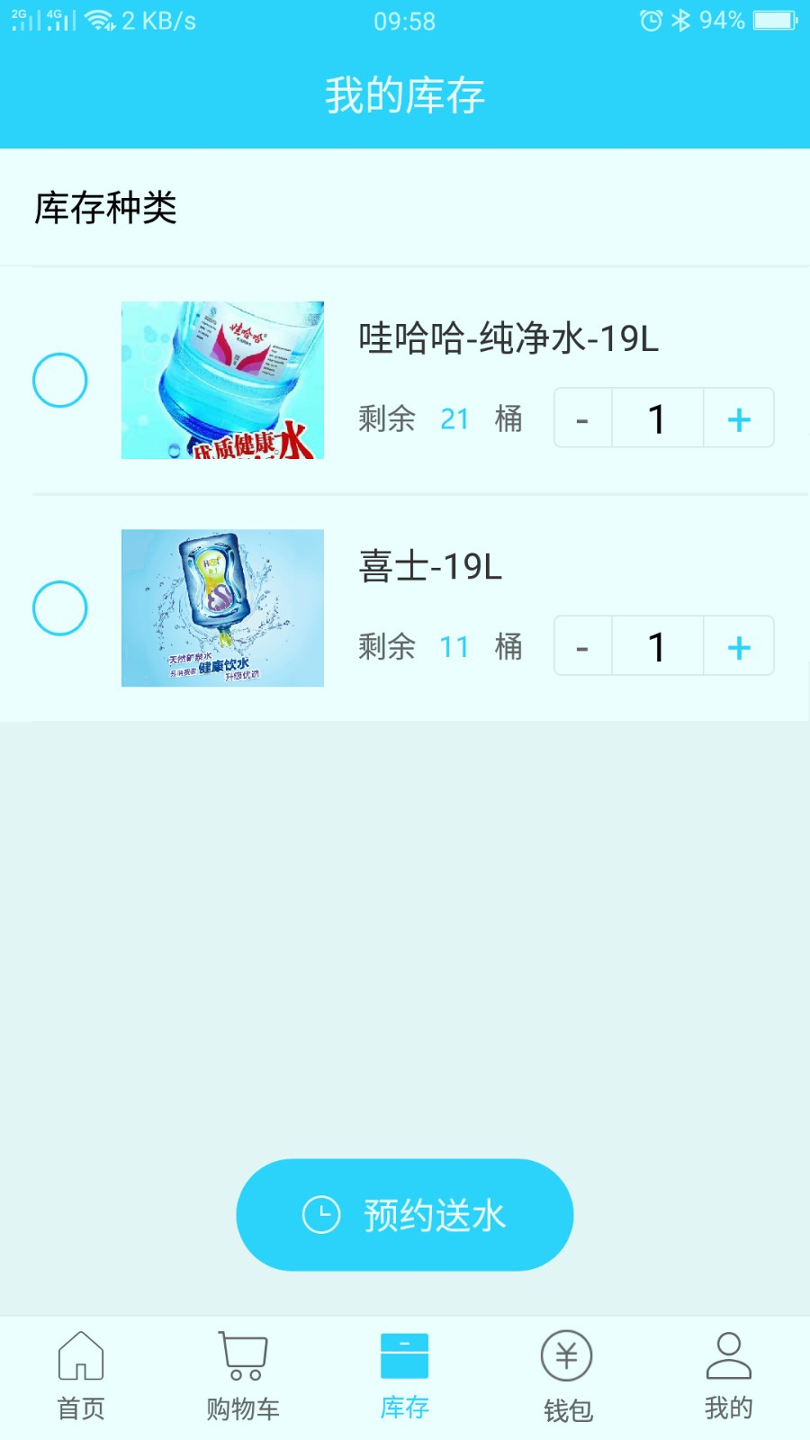The image size is (810, 1440).
Task: Open the 哇哈哈 water bottle product thumbnail
Action: click(x=222, y=380)
